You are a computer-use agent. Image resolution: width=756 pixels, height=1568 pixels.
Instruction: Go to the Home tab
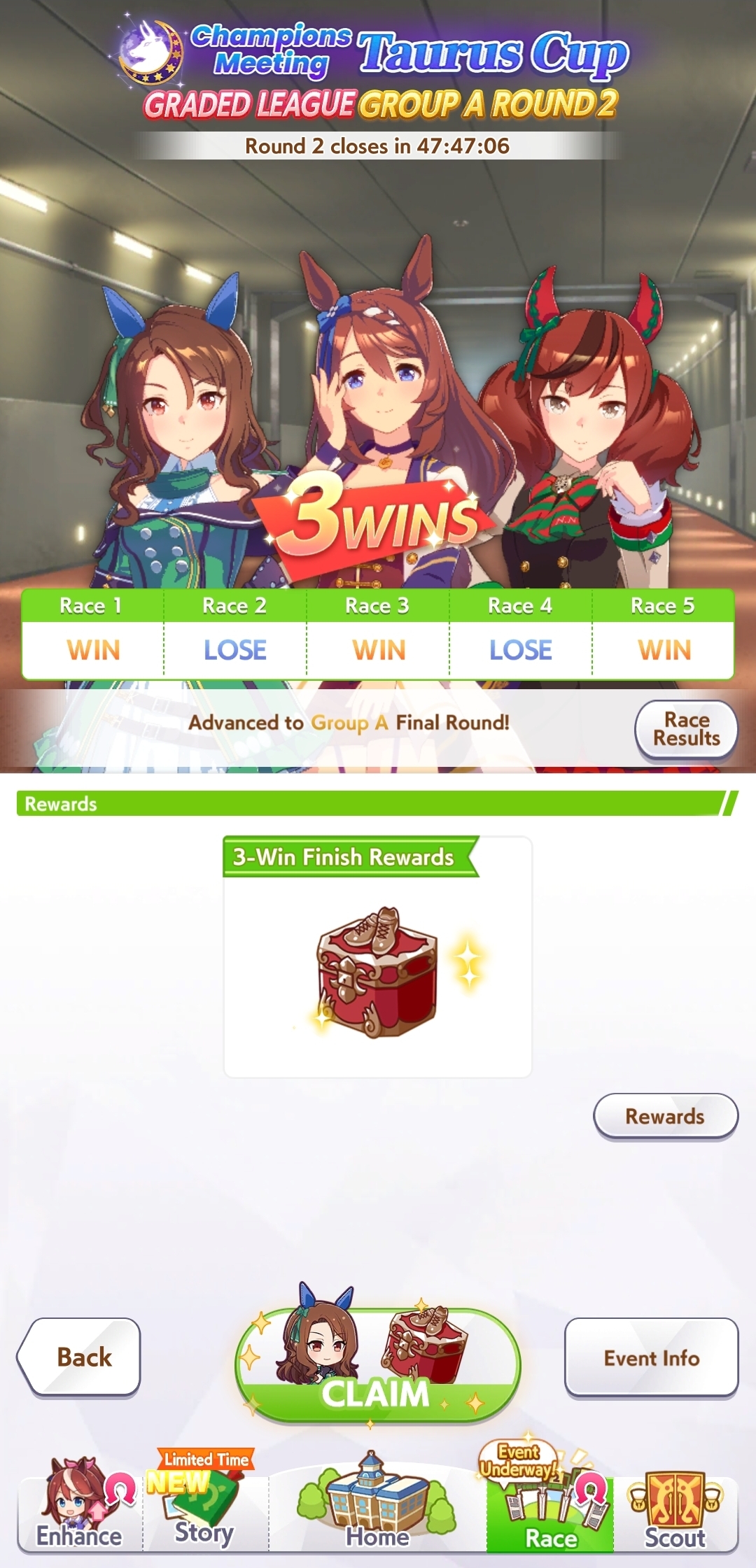point(377,1504)
